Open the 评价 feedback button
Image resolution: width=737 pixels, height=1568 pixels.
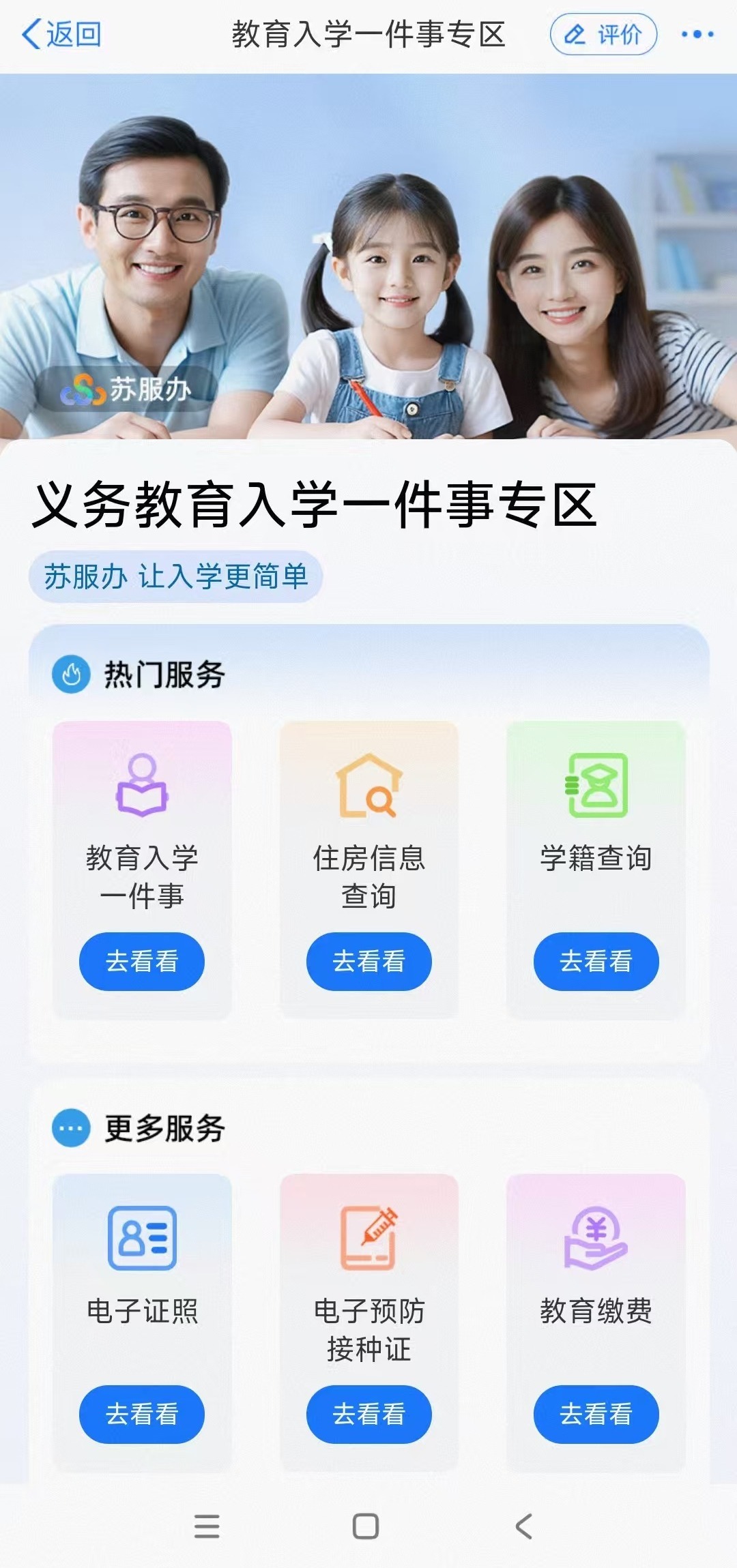pos(603,34)
